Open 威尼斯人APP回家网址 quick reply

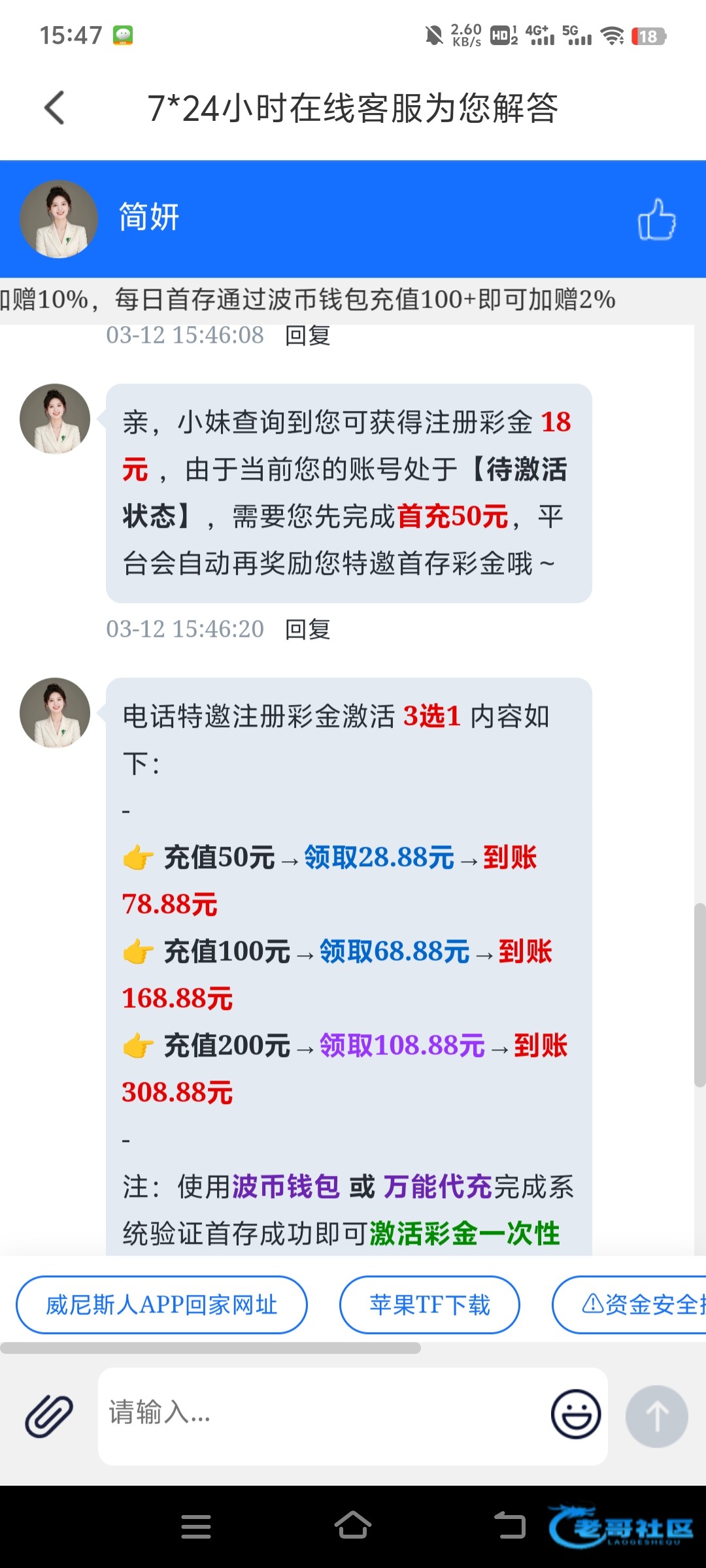tap(161, 1305)
